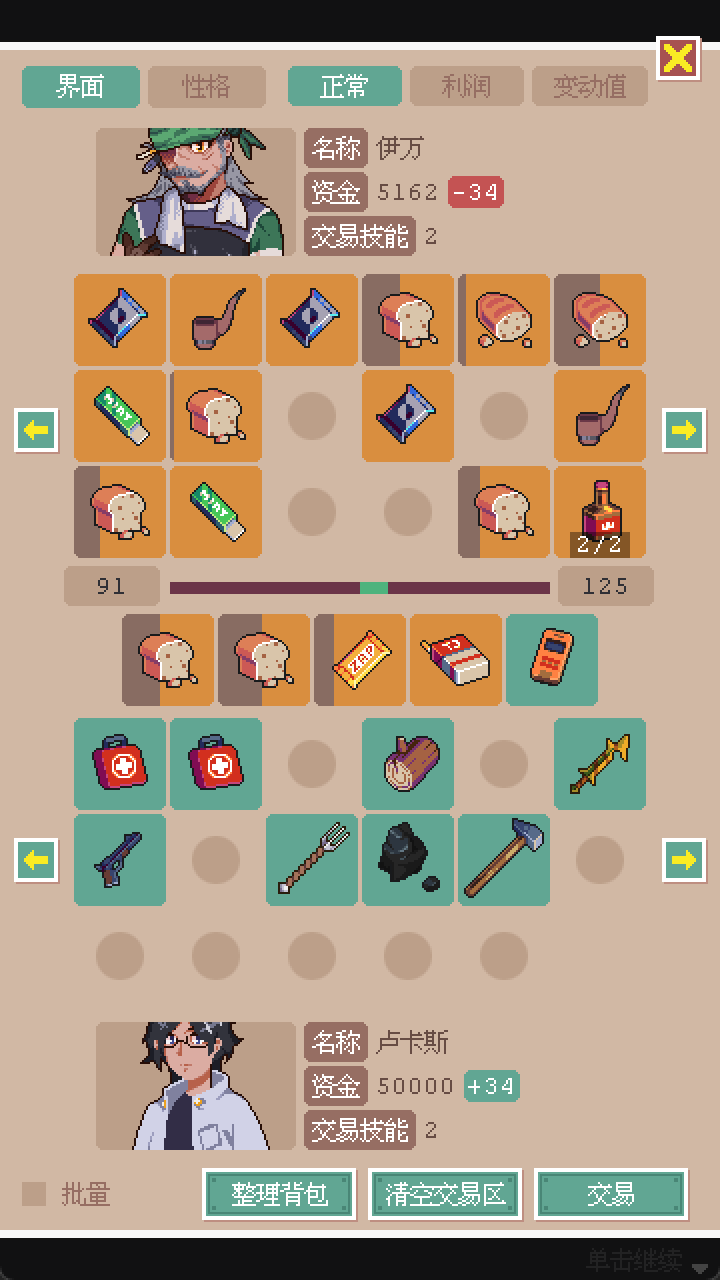Pick the pistol from Lucas's inventory

coord(120,860)
